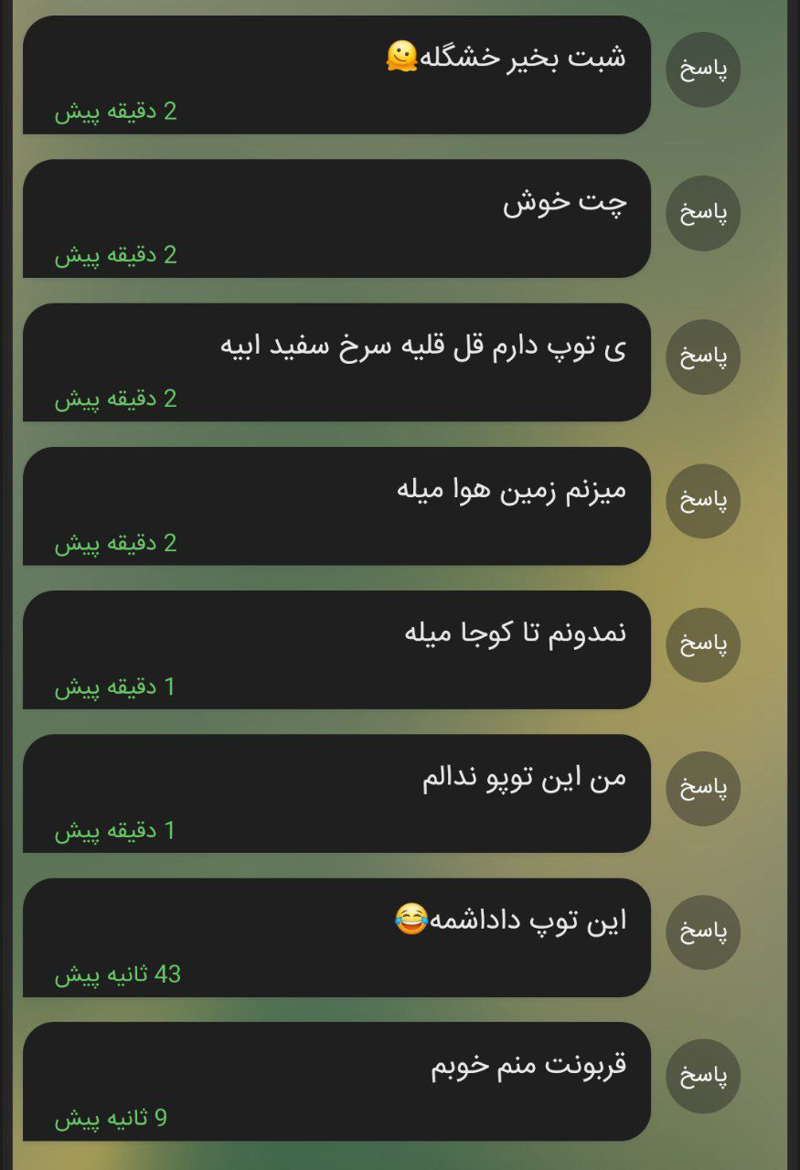Tap پاسخ next to 'شبت بخیر خشگله'
Screen dimensions: 800x1170
(x=703, y=69)
